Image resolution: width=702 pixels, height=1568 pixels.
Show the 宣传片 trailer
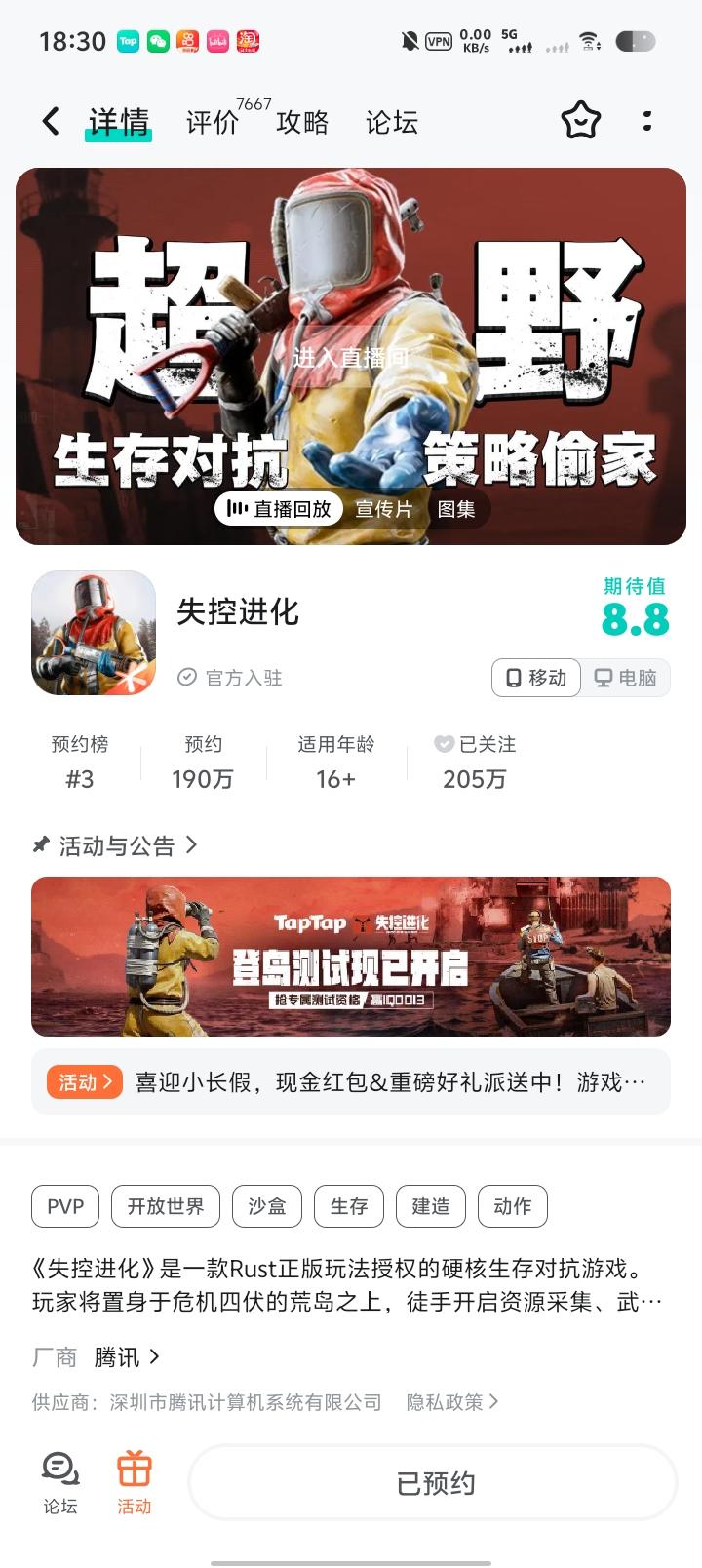point(383,509)
